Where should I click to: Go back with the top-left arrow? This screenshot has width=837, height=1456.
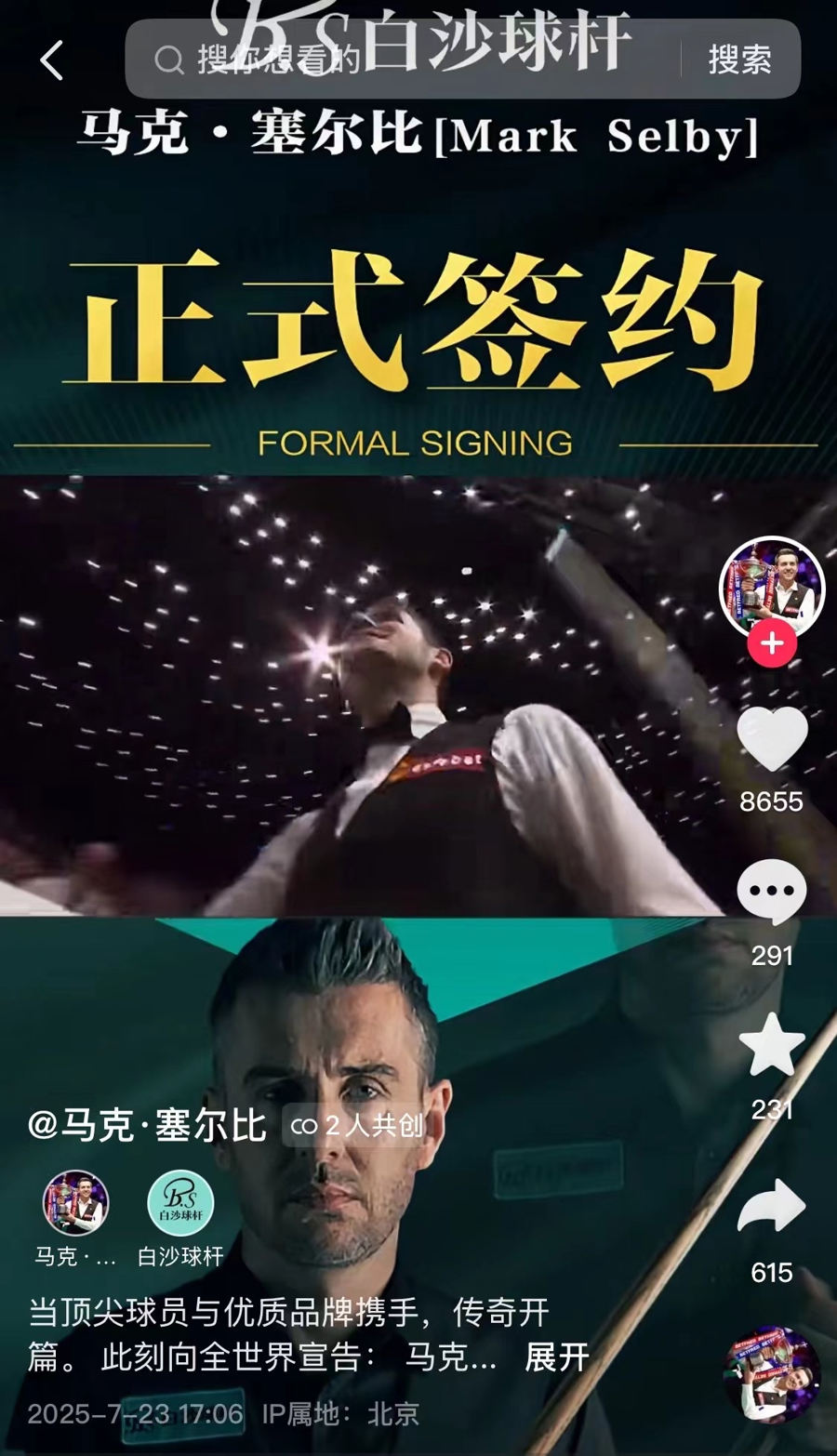point(52,60)
